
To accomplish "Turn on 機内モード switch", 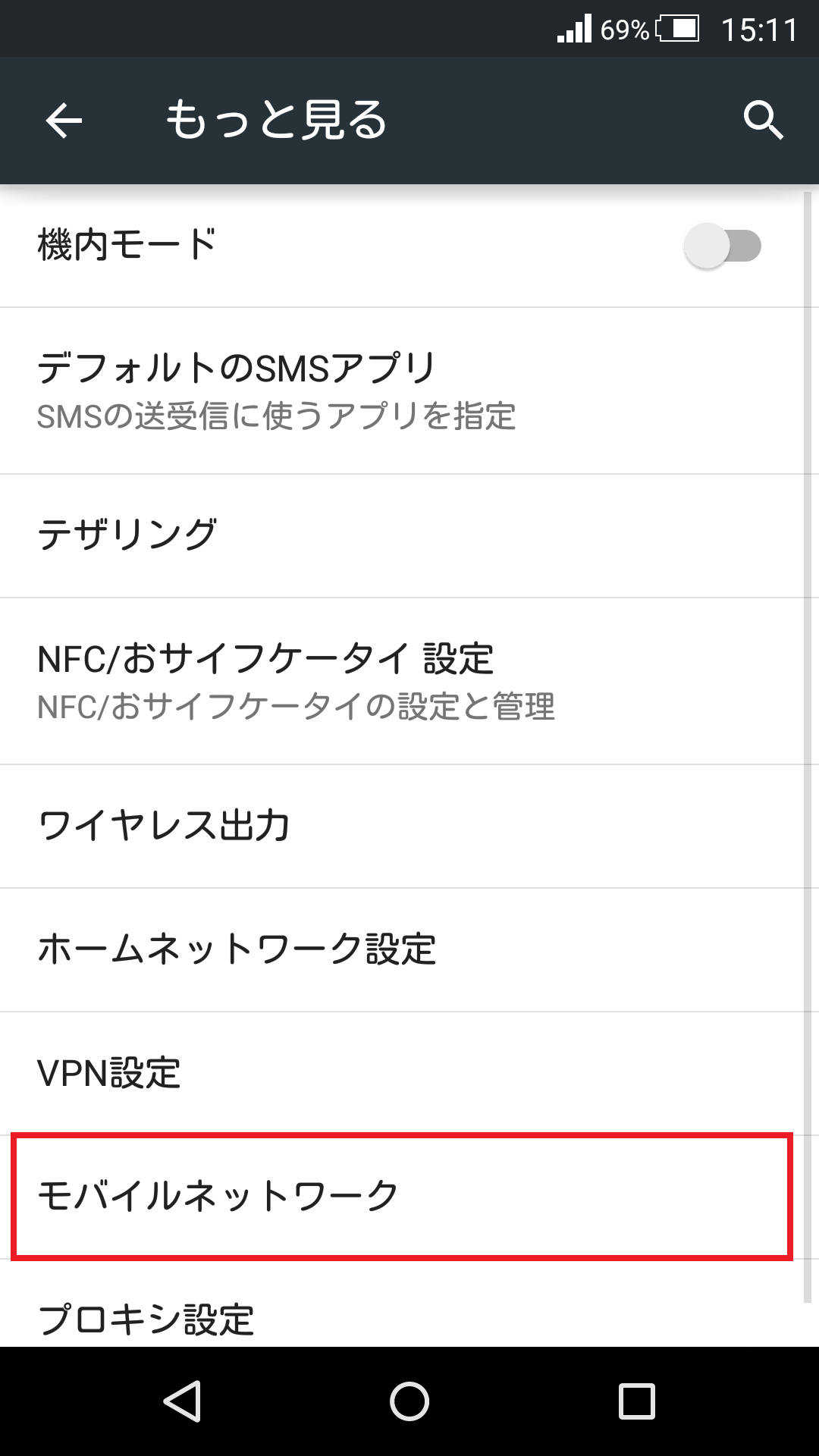I will (722, 246).
